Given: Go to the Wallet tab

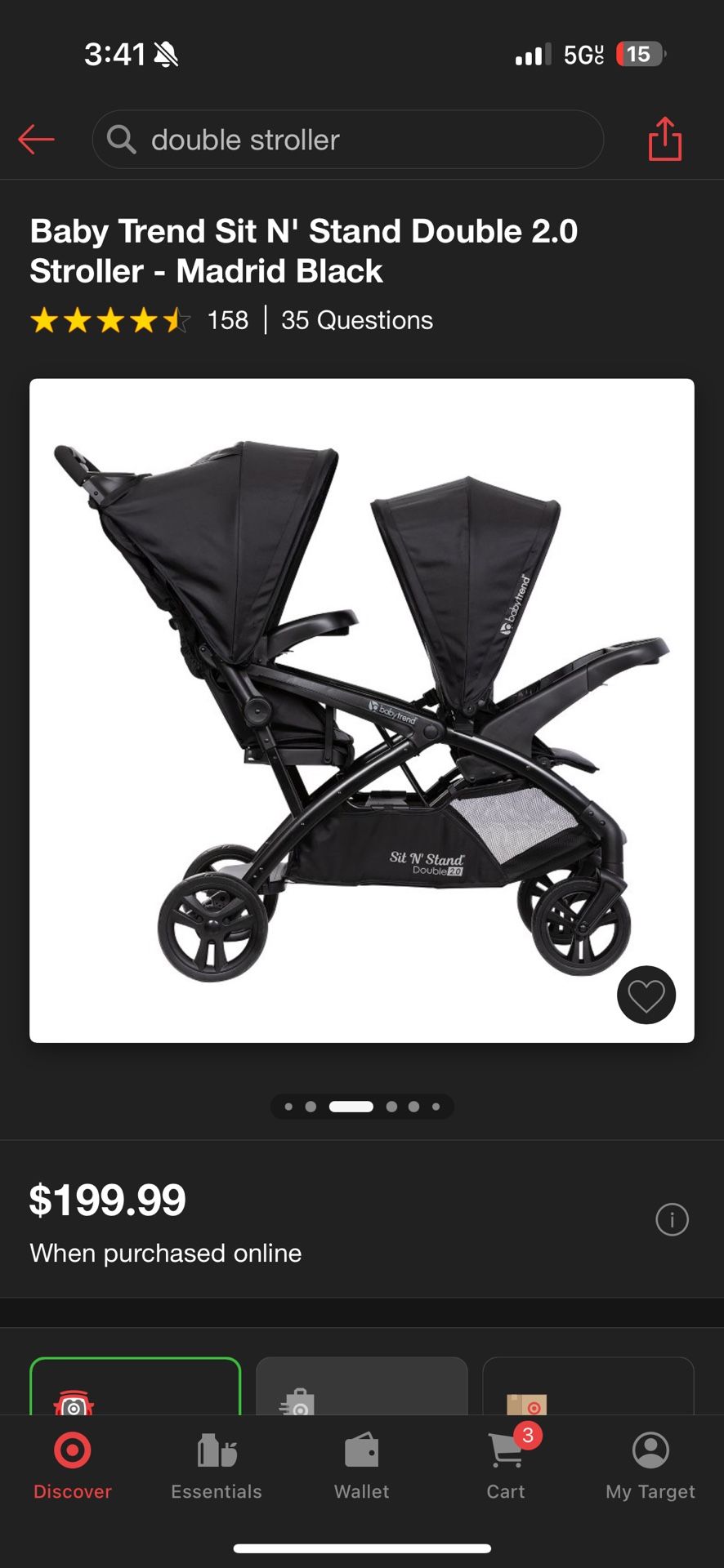Looking at the screenshot, I should 361,1467.
